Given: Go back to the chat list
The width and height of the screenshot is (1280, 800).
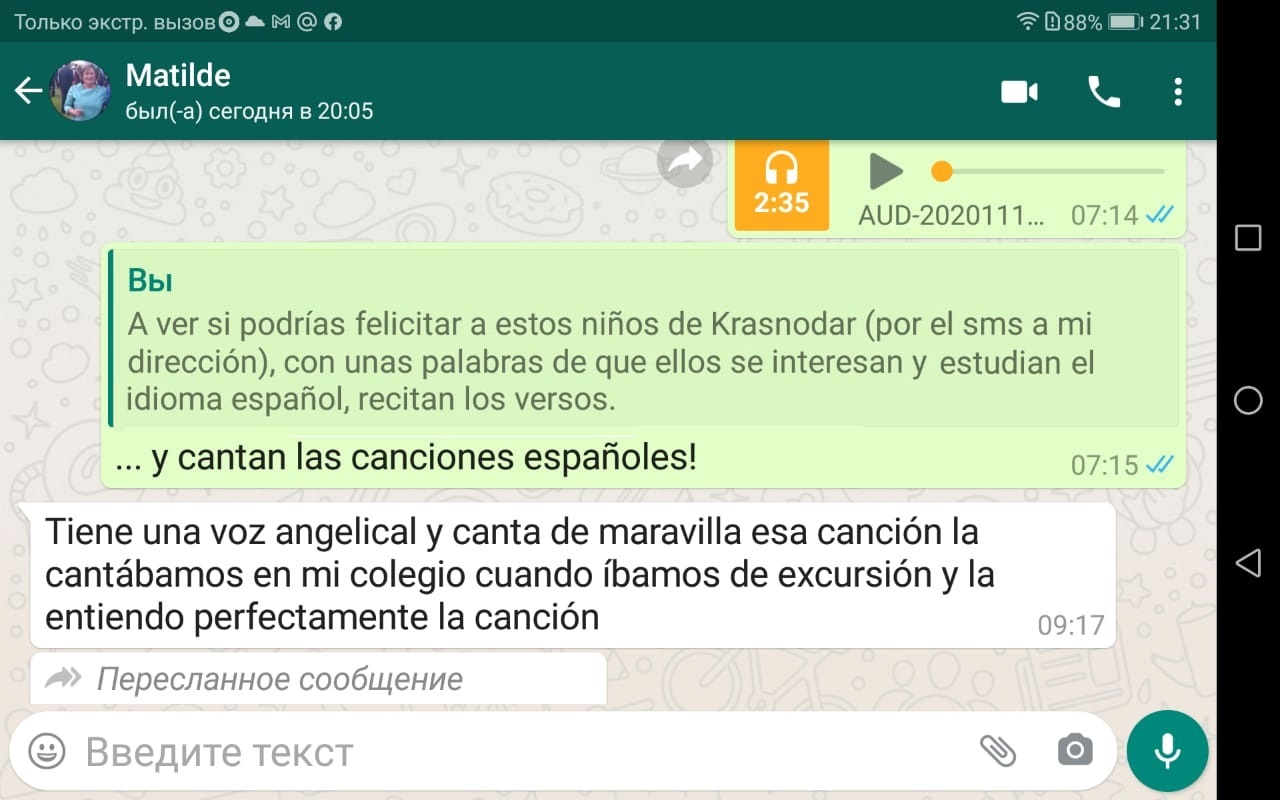Looking at the screenshot, I should (x=28, y=92).
